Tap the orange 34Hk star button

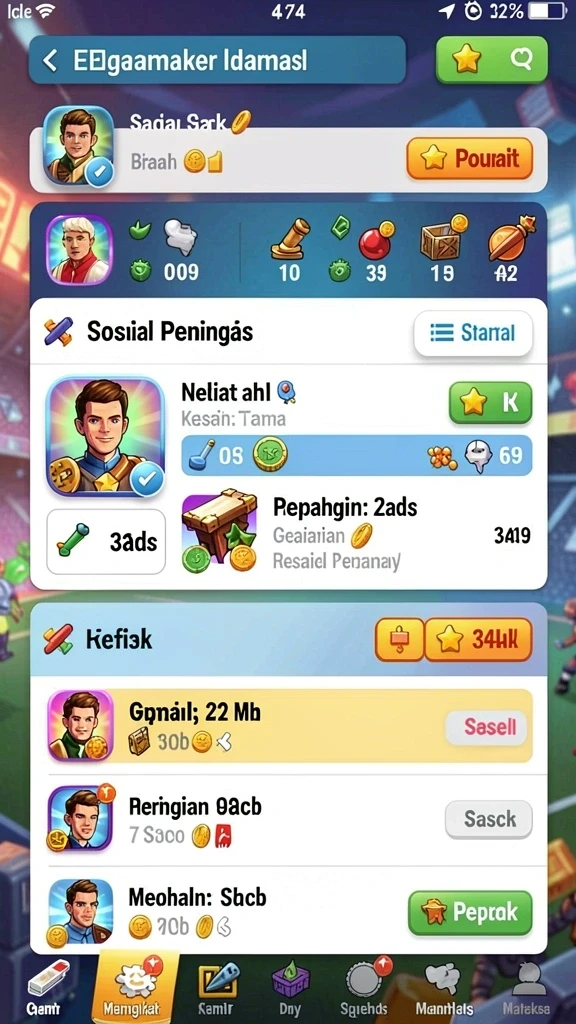(x=479, y=639)
